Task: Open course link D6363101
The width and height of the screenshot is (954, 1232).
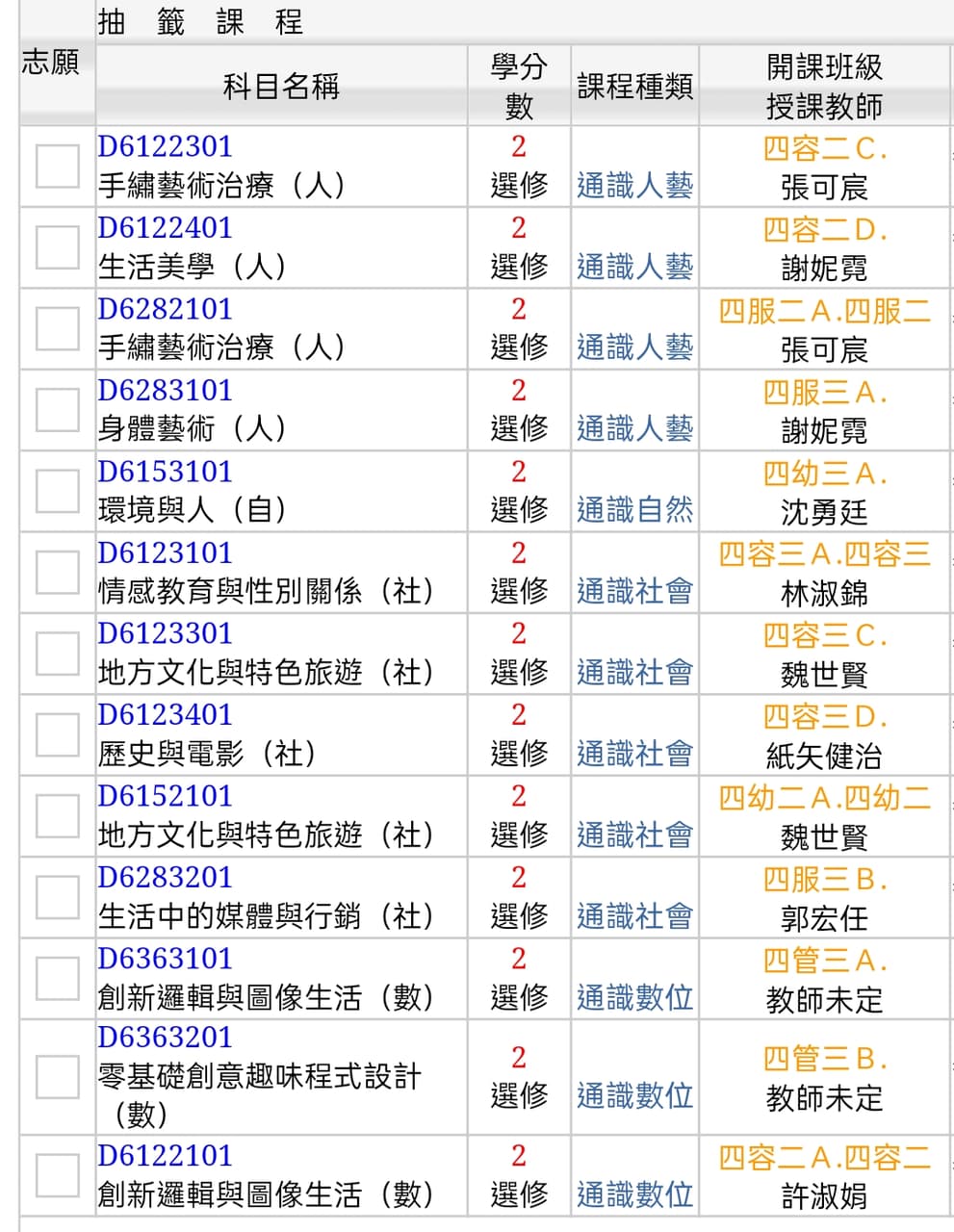Action: pyautogui.click(x=165, y=960)
